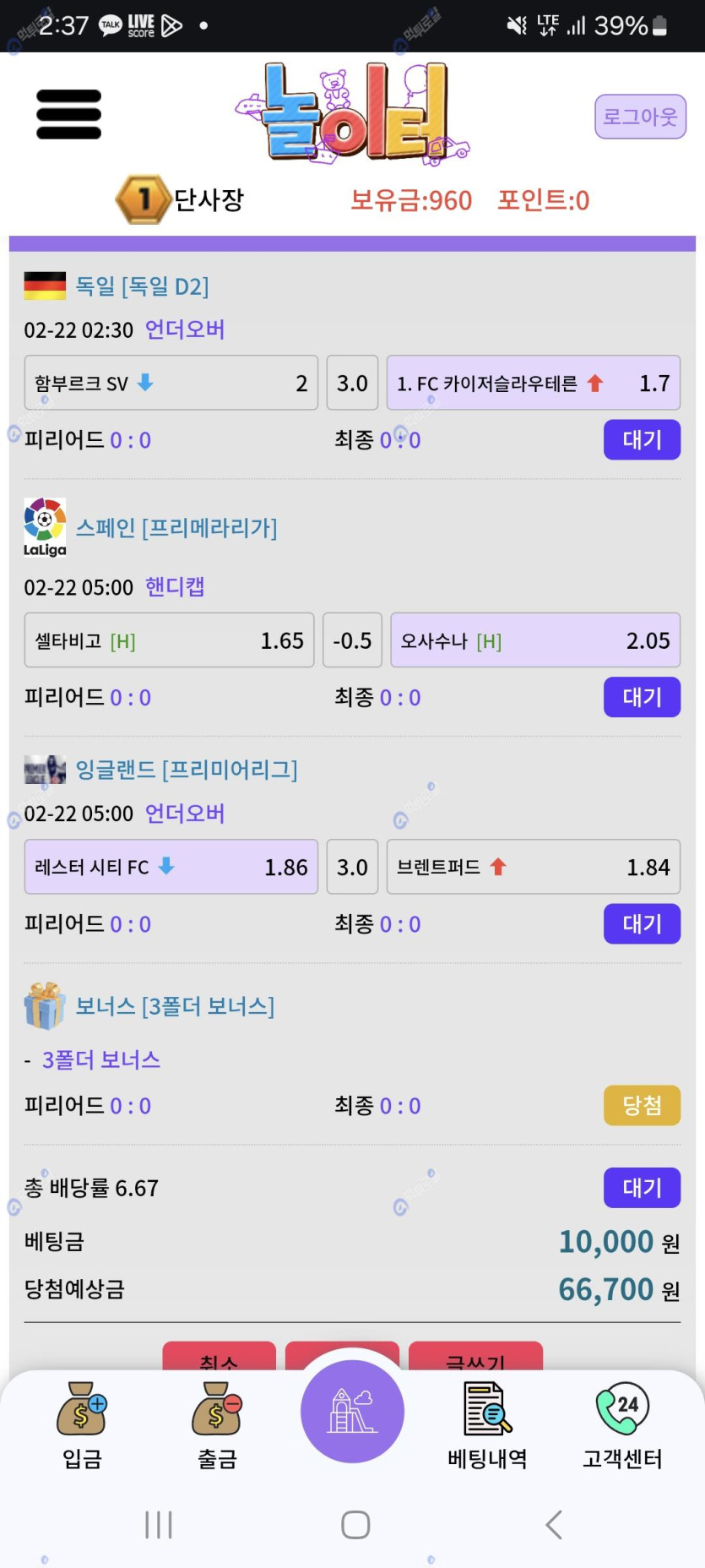This screenshot has width=705, height=1568.
Task: Go back with system back button
Action: (554, 1524)
